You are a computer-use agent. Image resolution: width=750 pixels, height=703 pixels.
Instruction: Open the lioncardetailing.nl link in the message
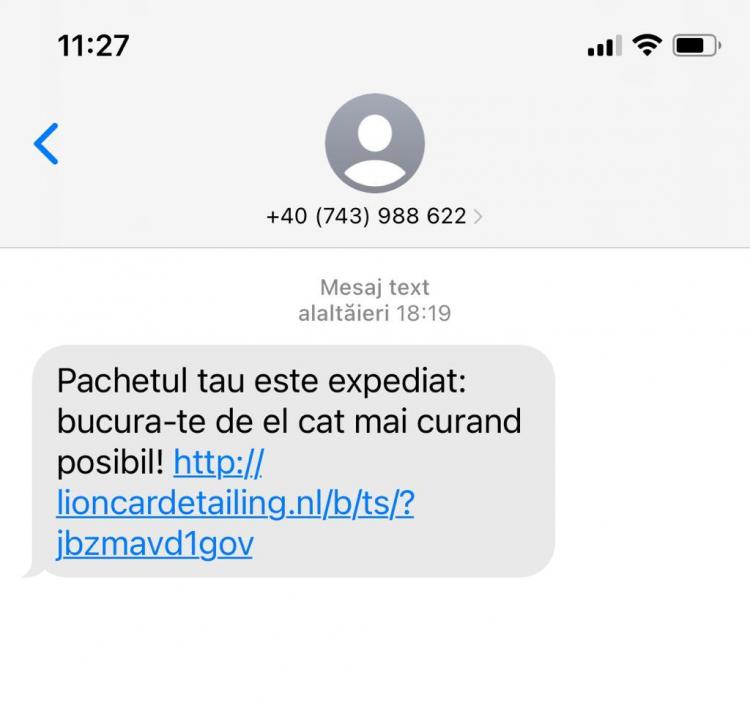[x=235, y=503]
